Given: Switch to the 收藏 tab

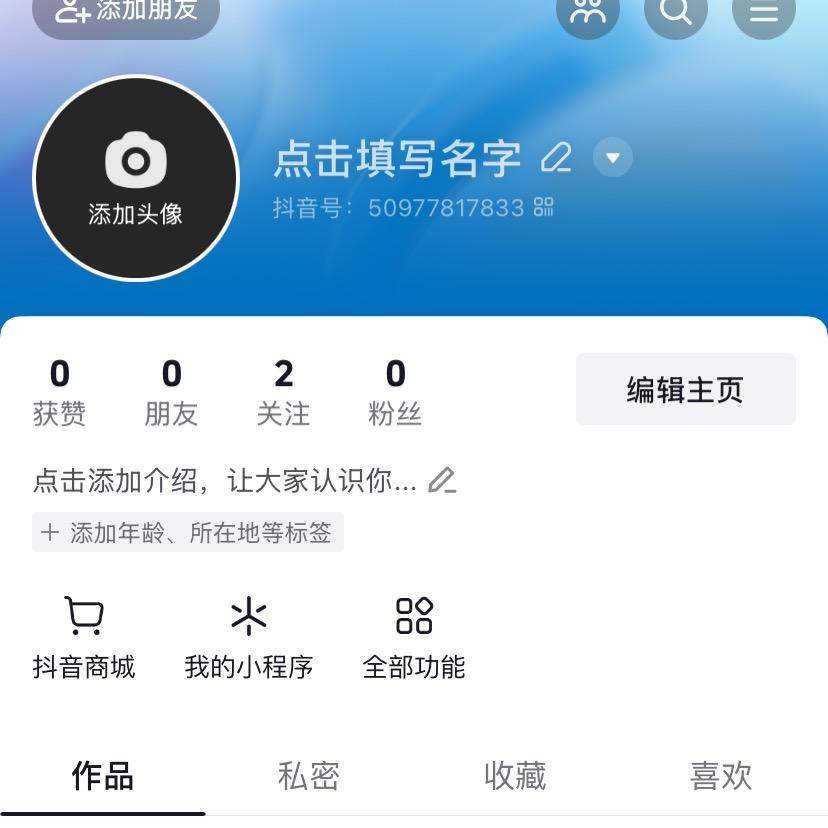Looking at the screenshot, I should tap(515, 776).
